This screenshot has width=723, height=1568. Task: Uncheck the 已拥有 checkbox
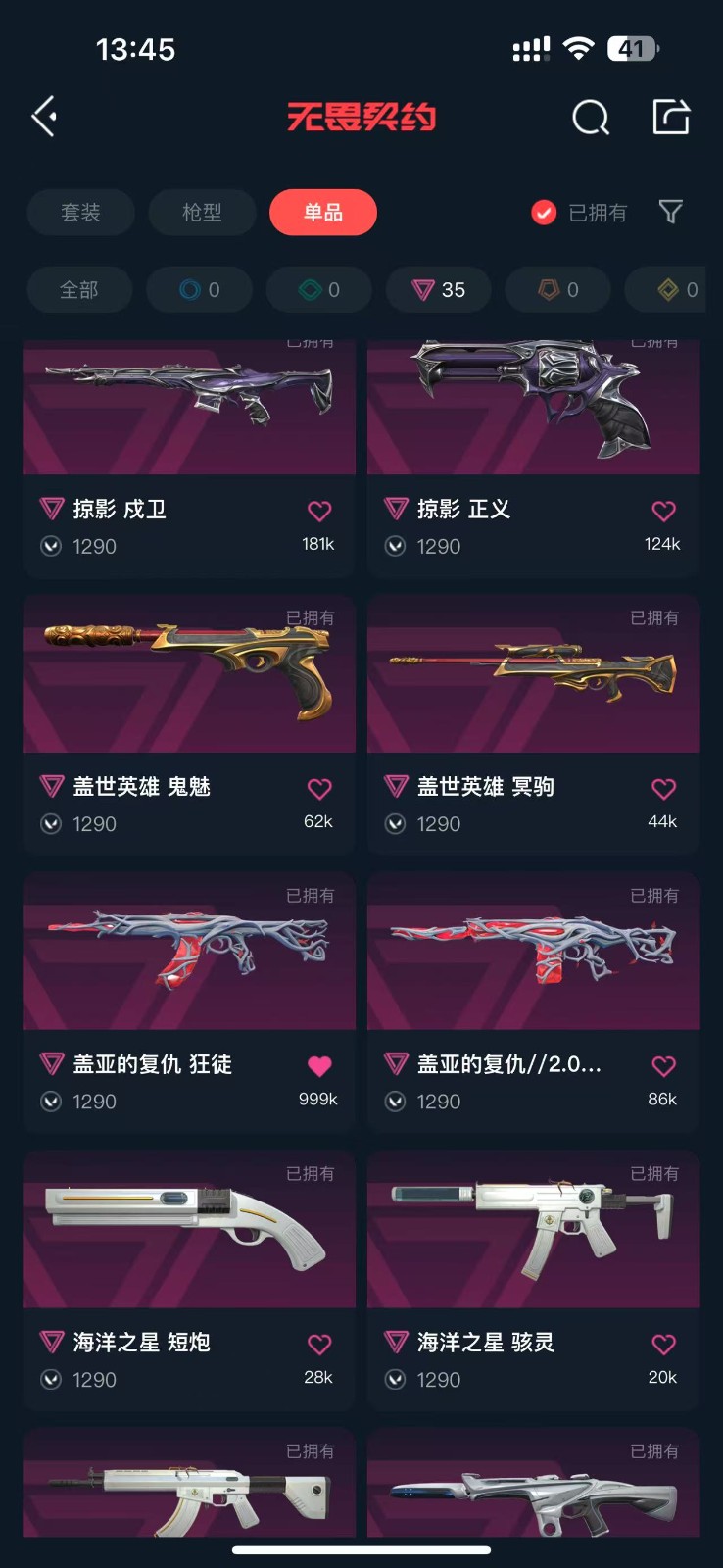tap(544, 213)
